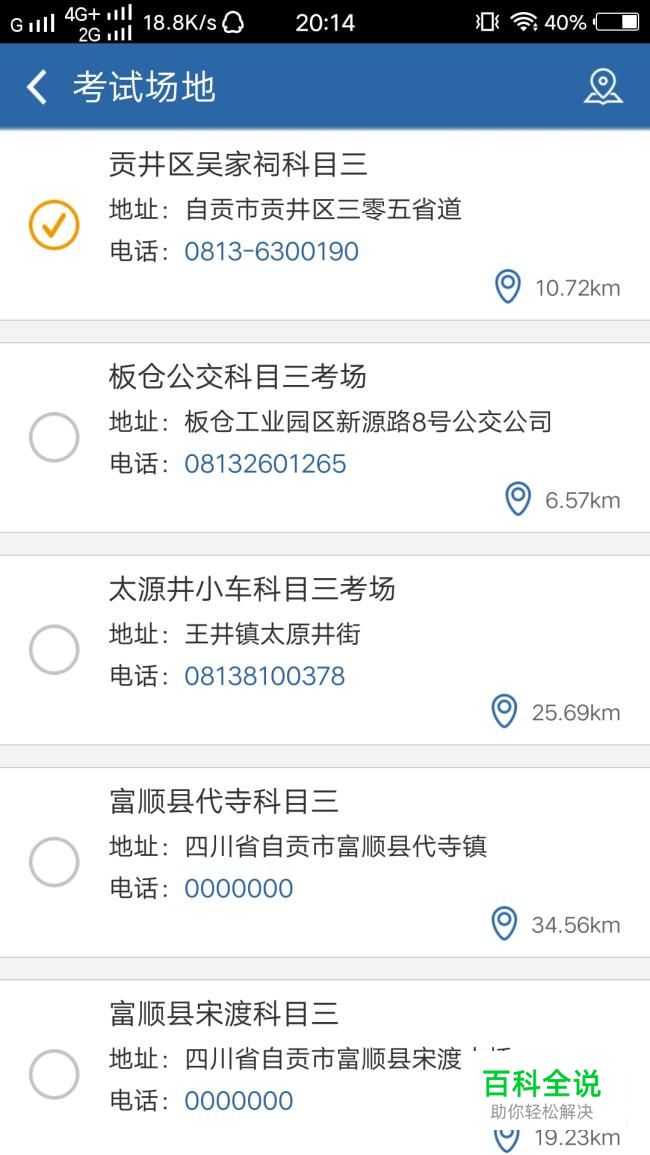Call phone number 0813-6300190
The image size is (650, 1155).
(x=271, y=252)
